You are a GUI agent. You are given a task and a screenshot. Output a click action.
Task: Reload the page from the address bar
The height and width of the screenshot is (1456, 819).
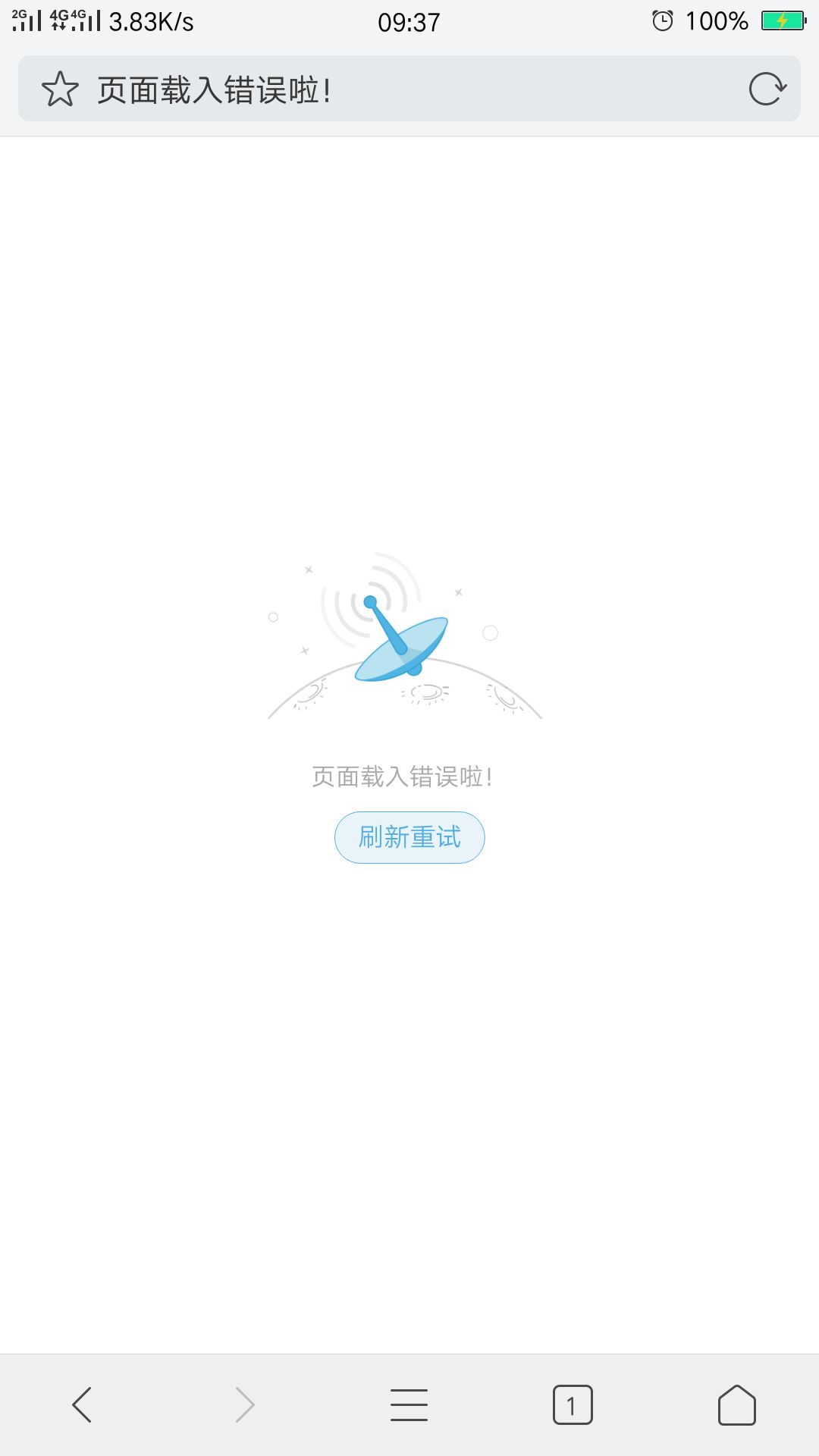[x=767, y=89]
